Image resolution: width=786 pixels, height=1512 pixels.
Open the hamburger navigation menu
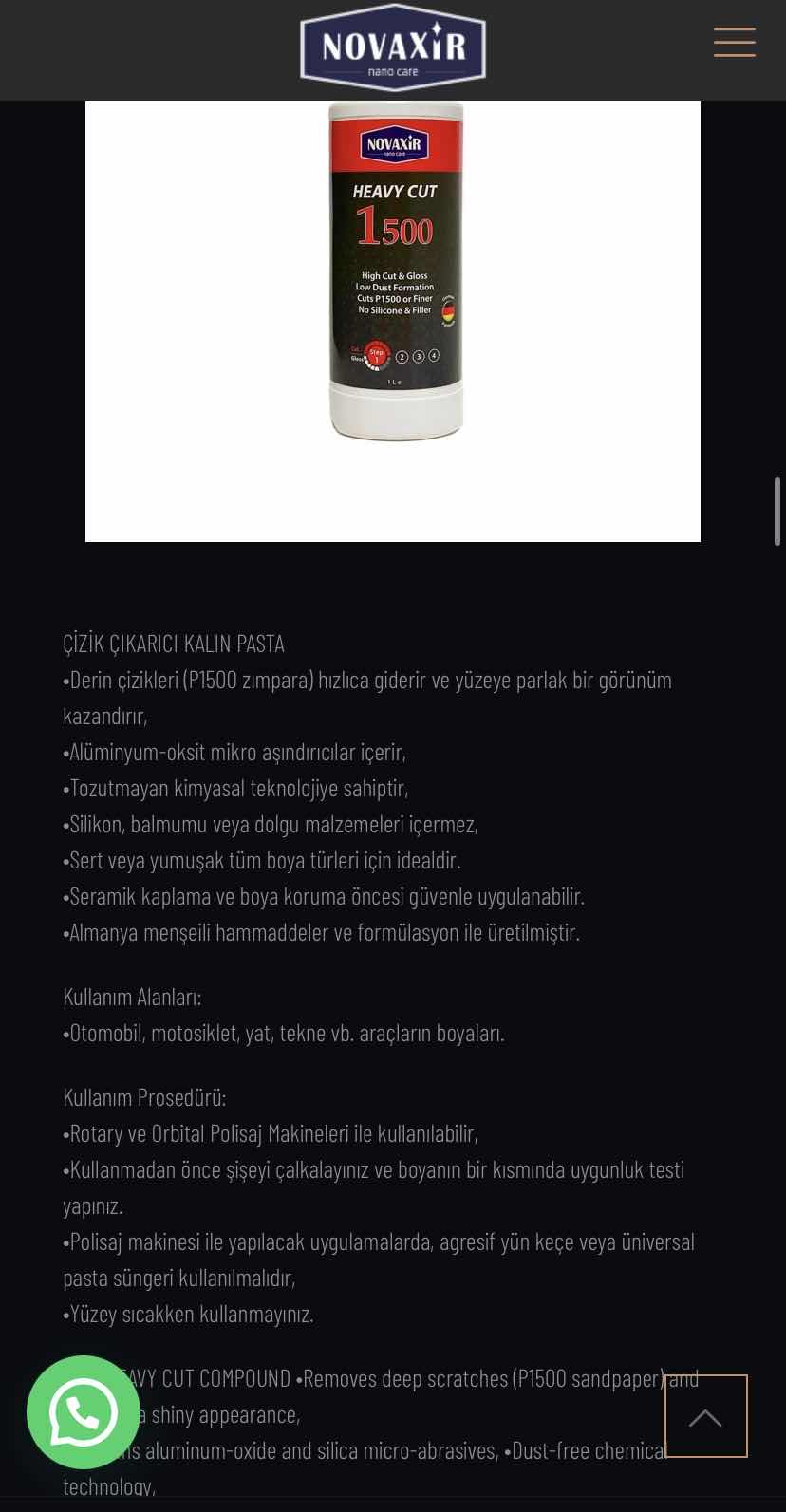[734, 43]
